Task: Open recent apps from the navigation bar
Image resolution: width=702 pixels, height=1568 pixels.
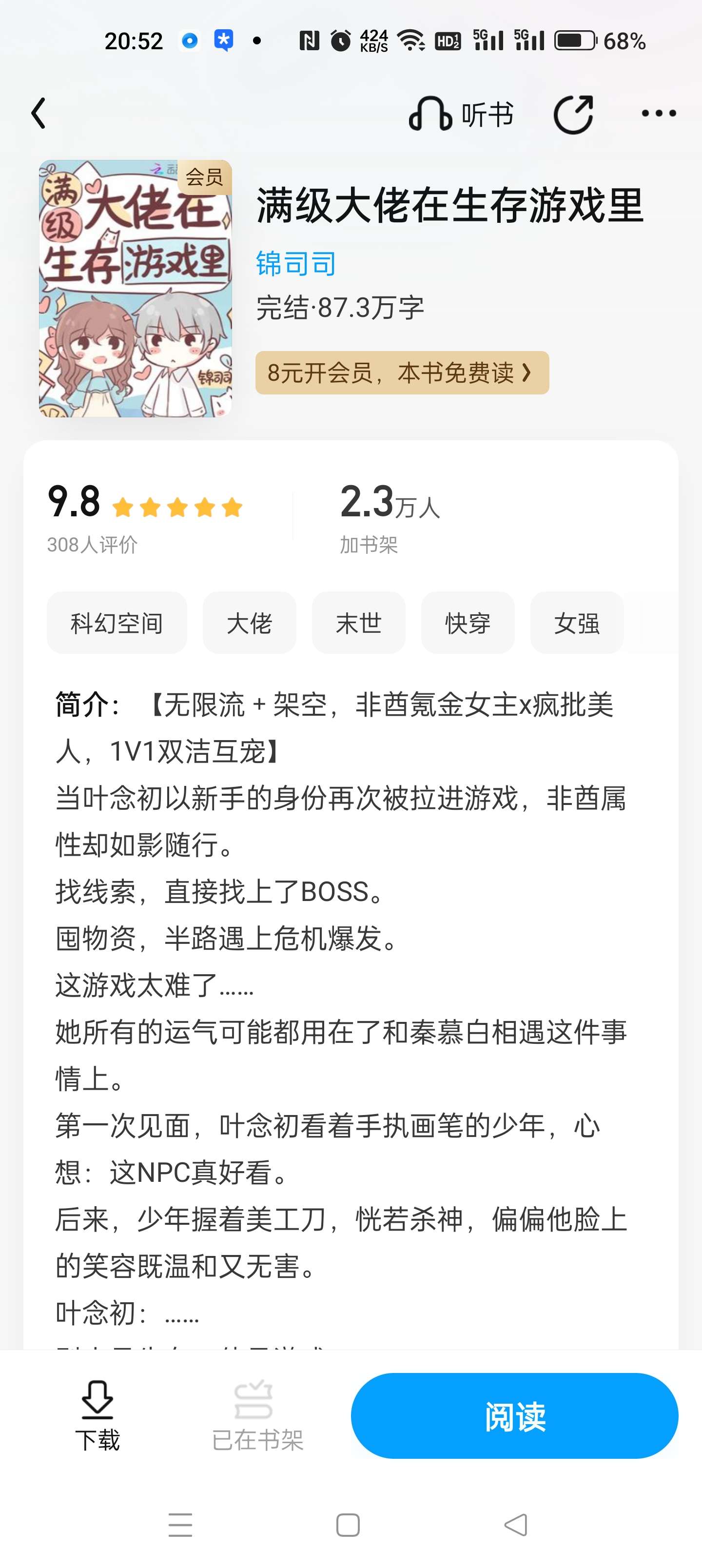Action: (x=180, y=1525)
